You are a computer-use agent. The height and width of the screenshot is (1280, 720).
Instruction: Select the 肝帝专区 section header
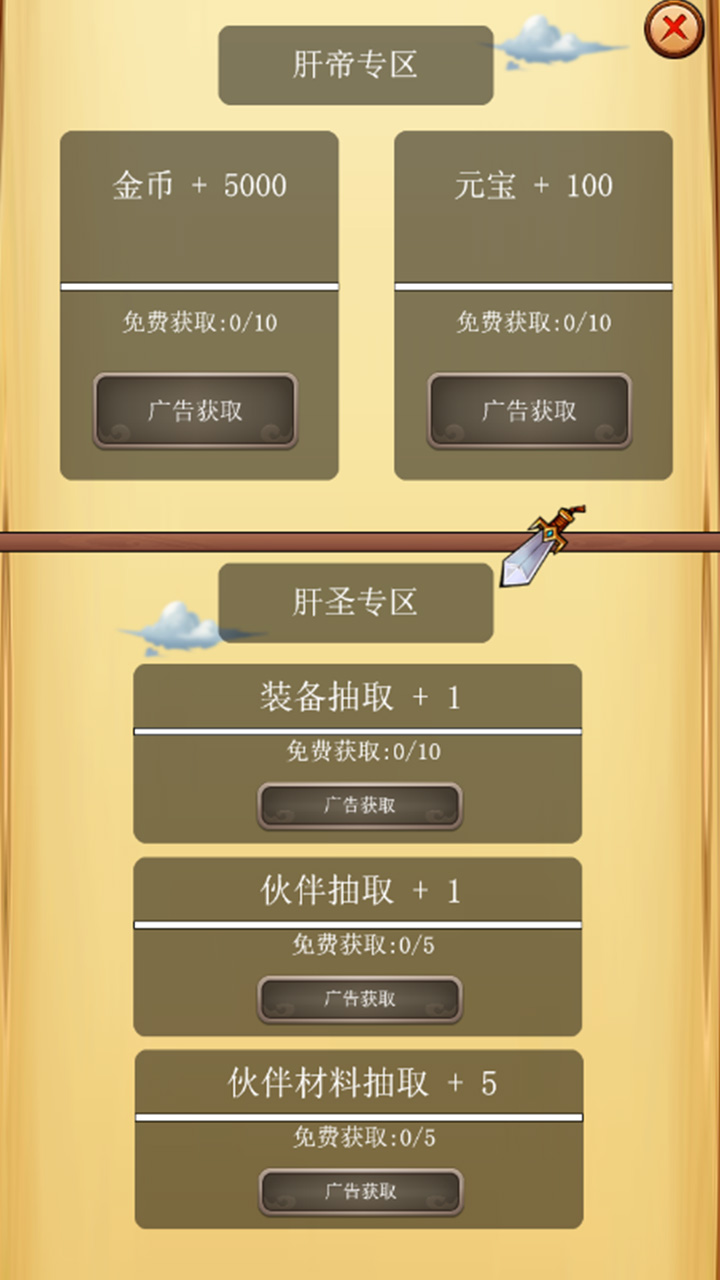coord(356,64)
